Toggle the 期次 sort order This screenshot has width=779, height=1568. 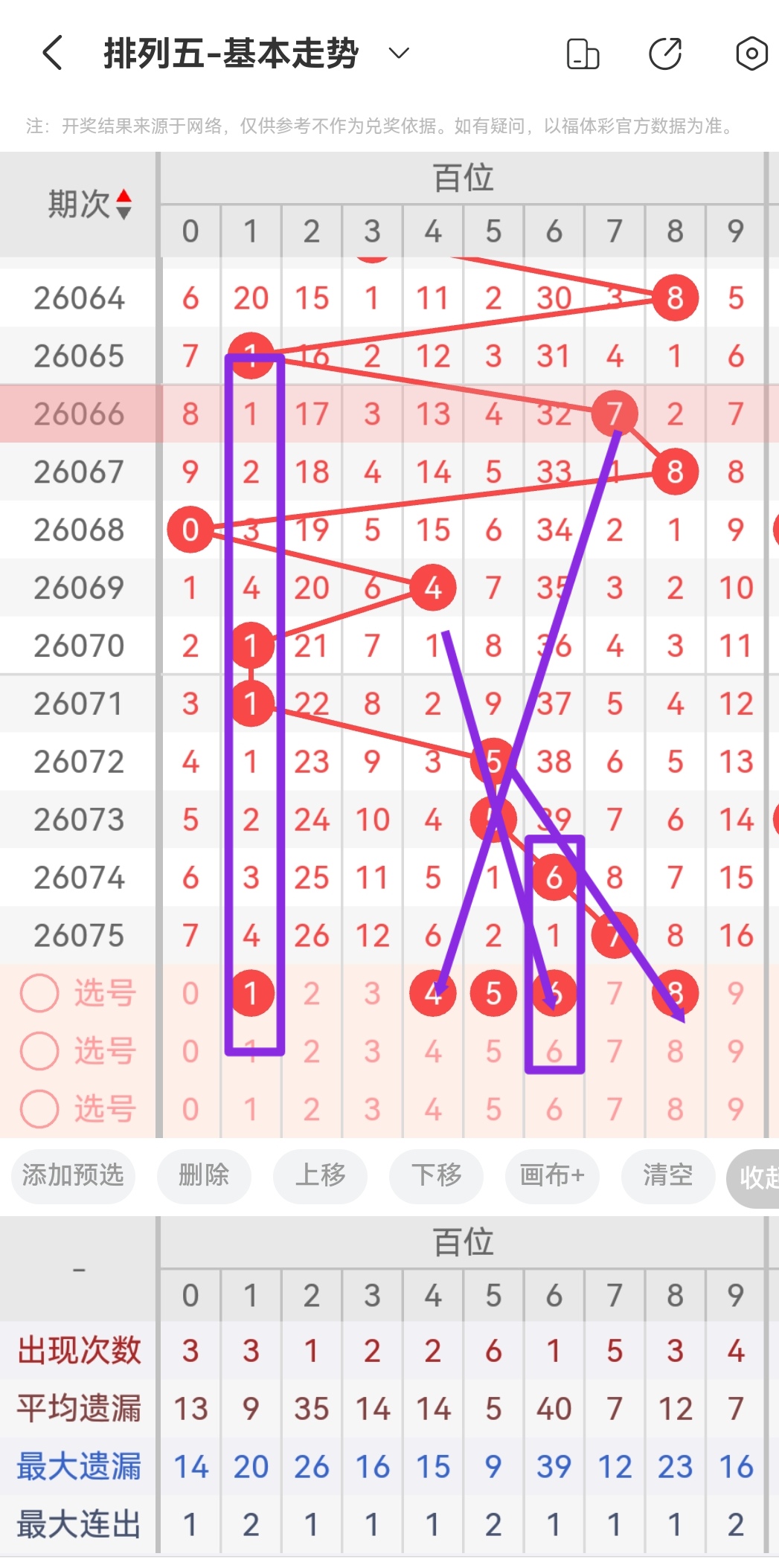(x=124, y=205)
